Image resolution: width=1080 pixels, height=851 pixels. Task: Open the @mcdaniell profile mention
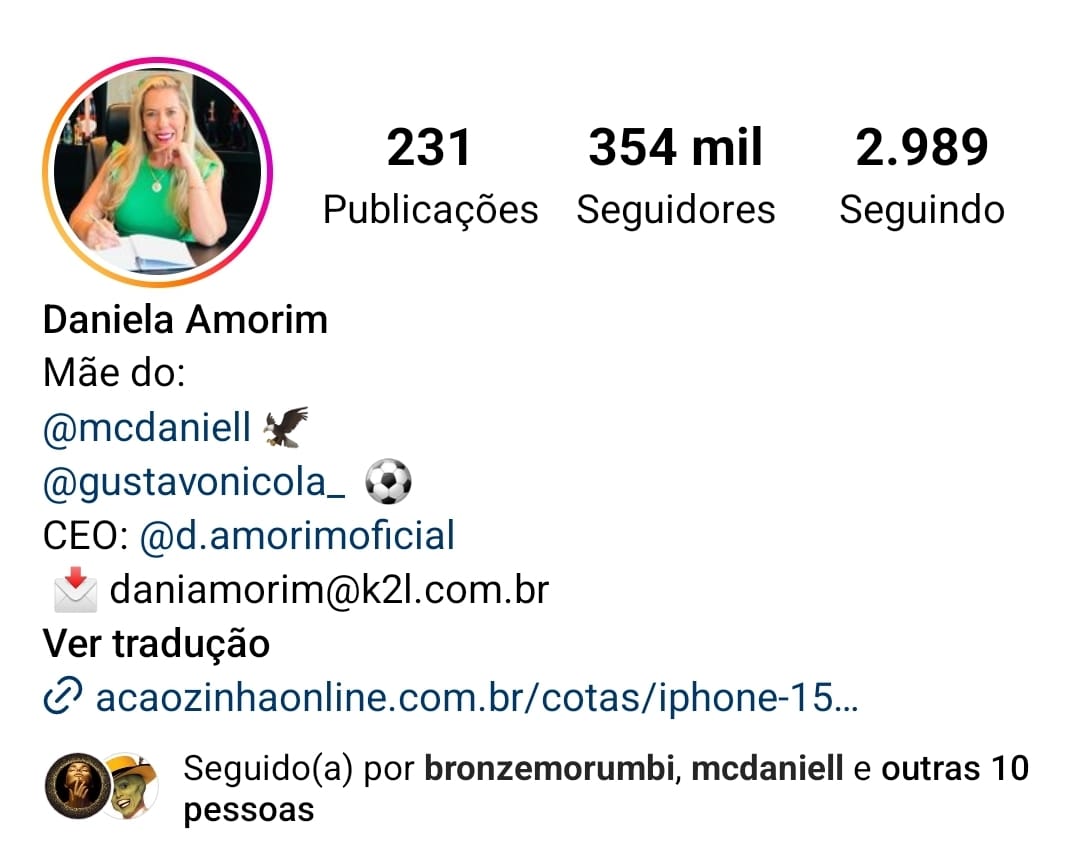tap(147, 428)
